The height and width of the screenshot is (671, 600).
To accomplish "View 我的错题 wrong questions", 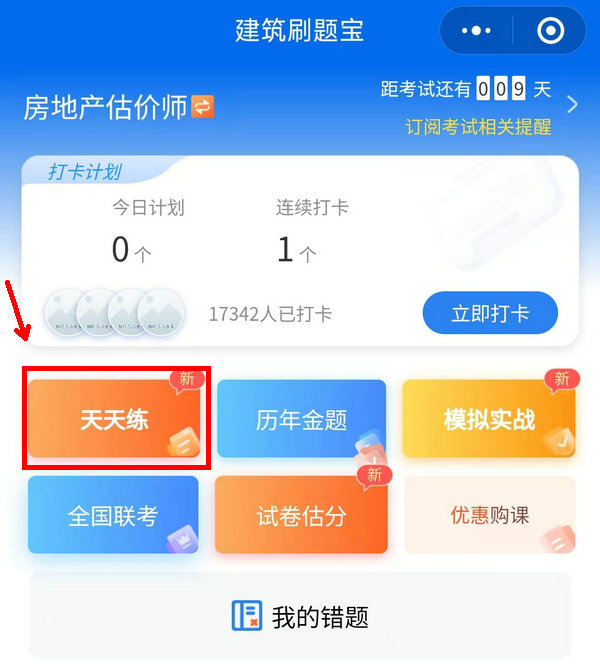I will 300,616.
